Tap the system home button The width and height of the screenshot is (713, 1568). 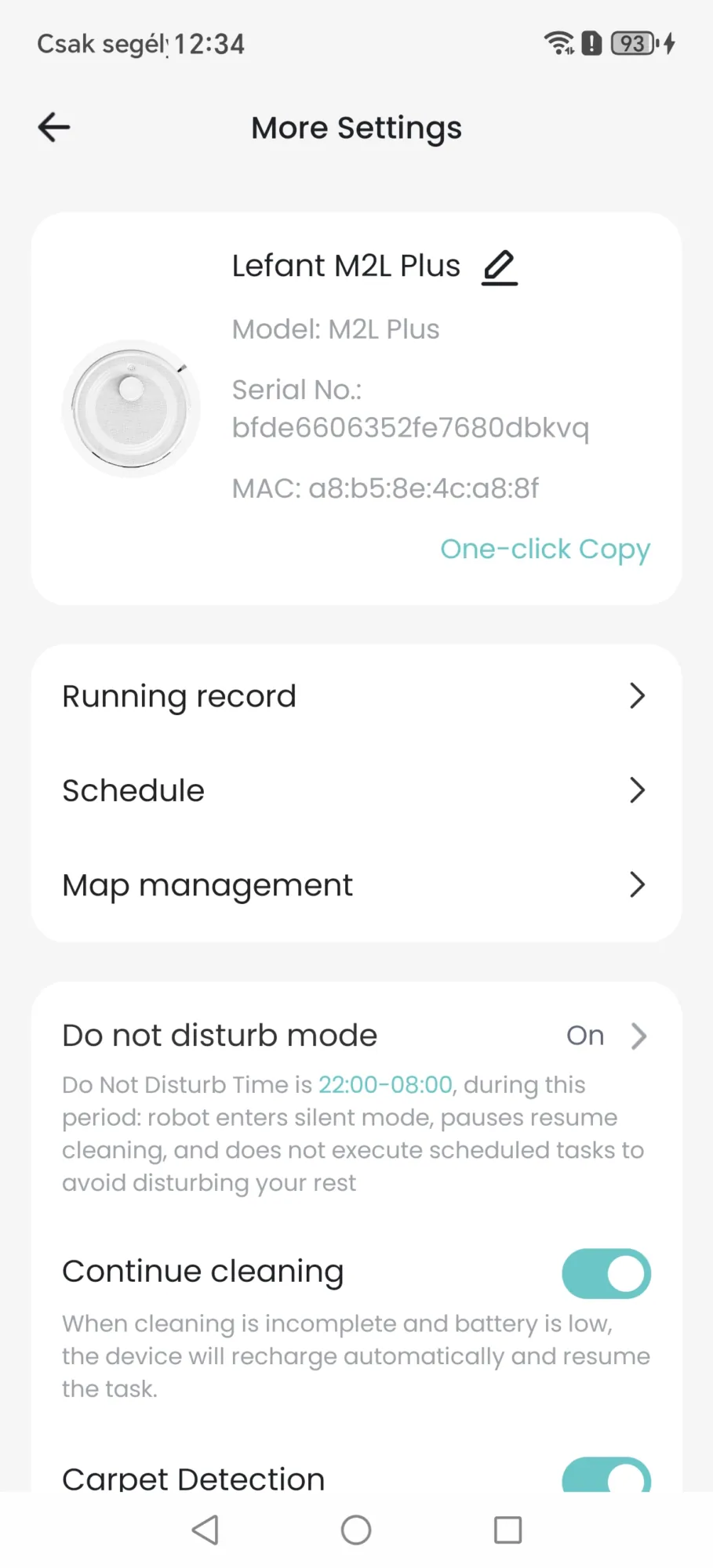(x=356, y=1530)
